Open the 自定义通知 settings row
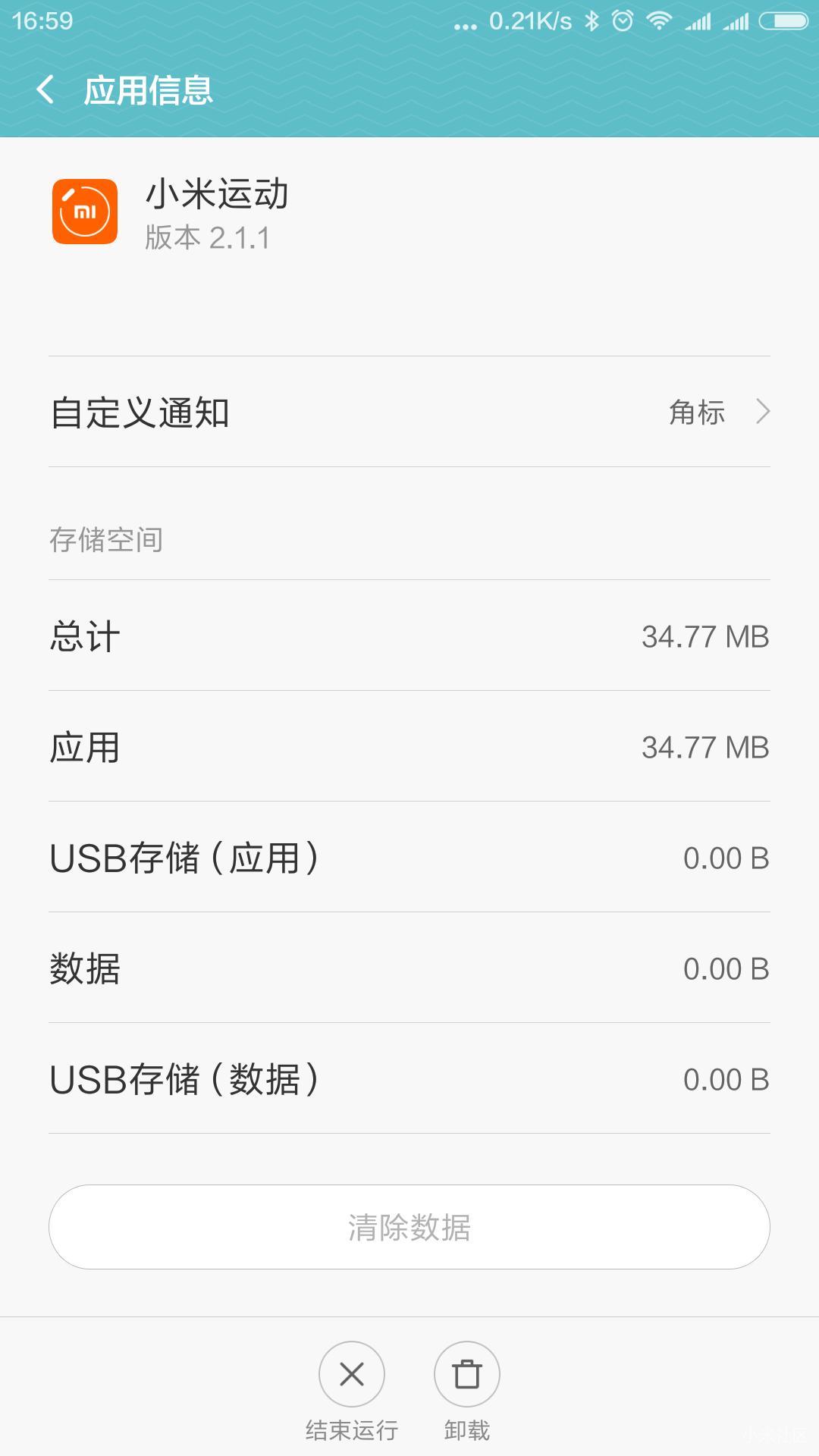 141,412
